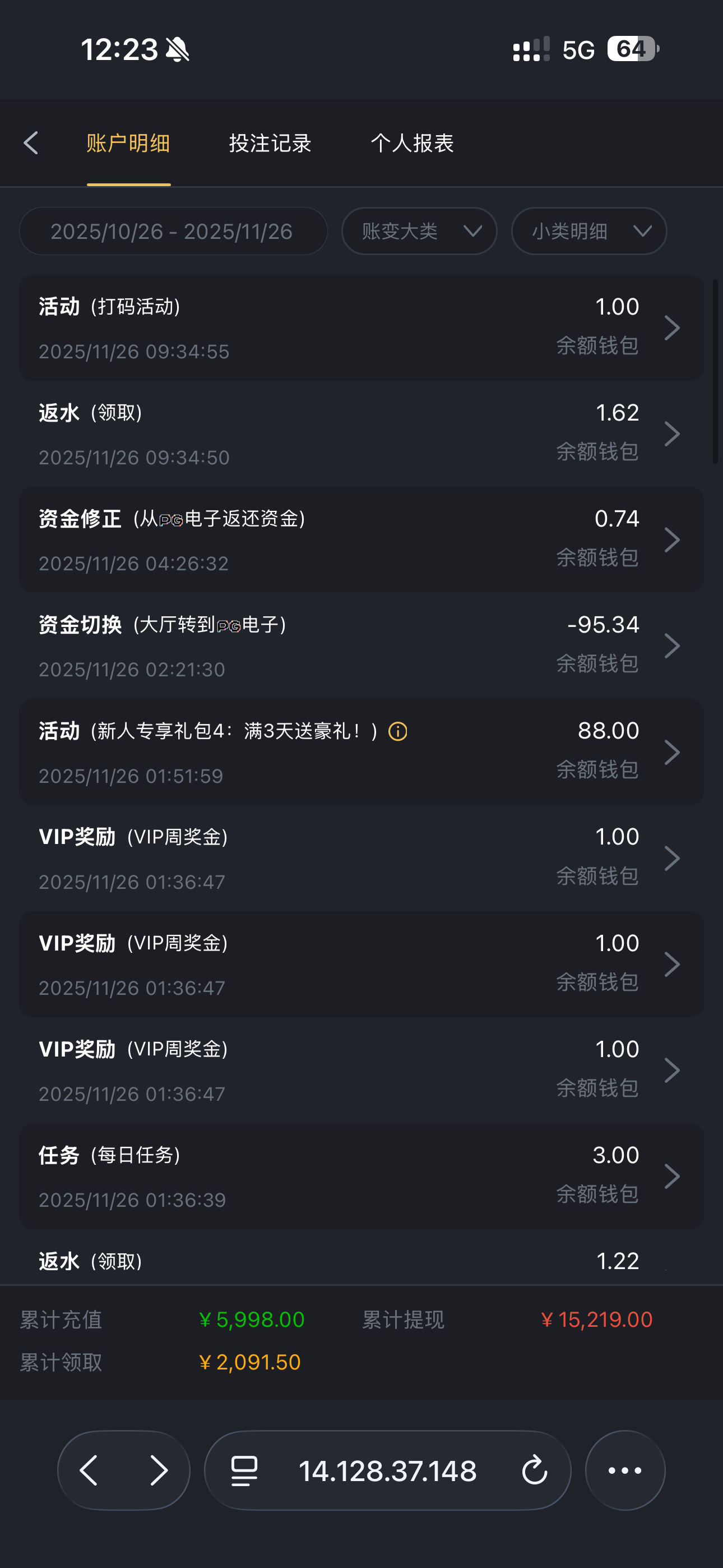This screenshot has width=723, height=1568.
Task: Open the 返水 record of 1.62
Action: pos(361,434)
